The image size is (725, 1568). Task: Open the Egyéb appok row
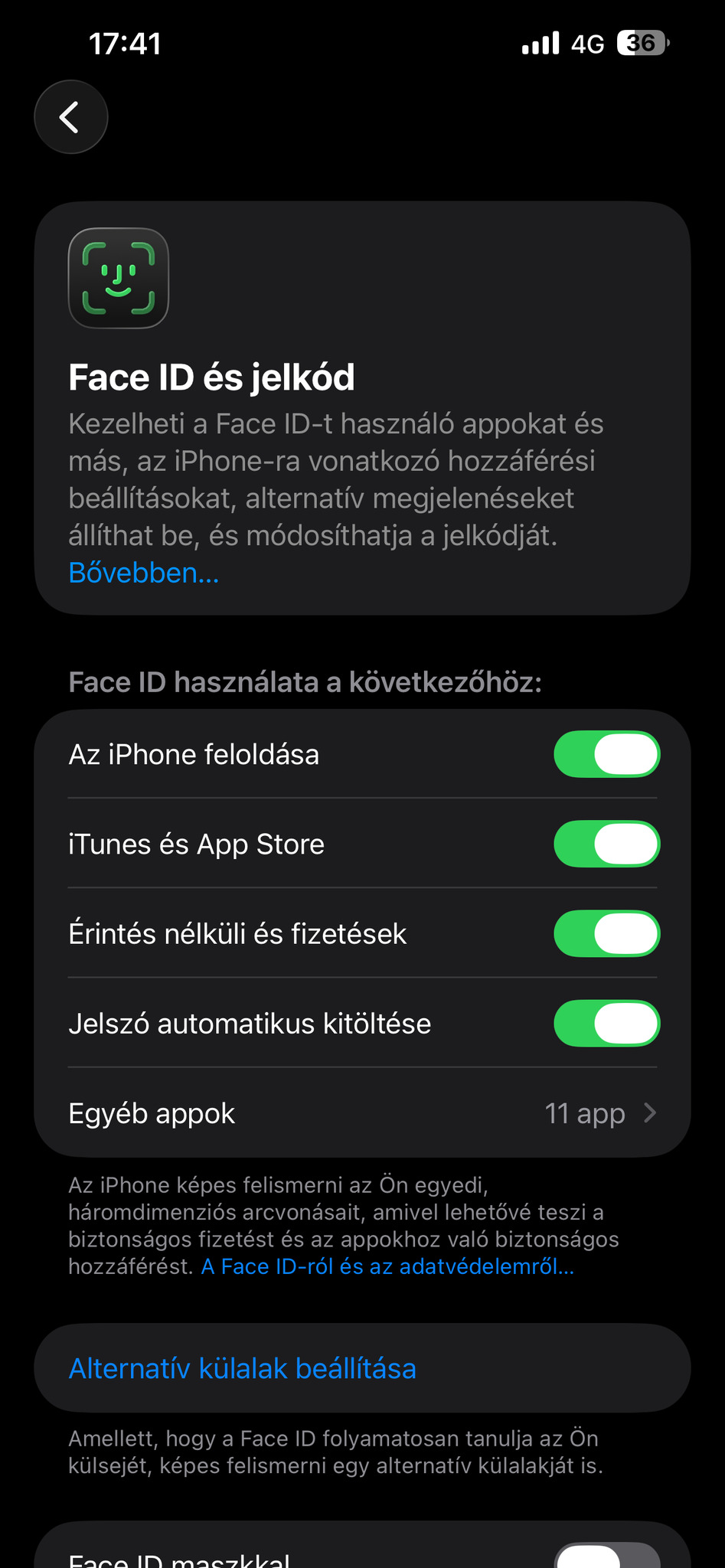pos(362,1113)
